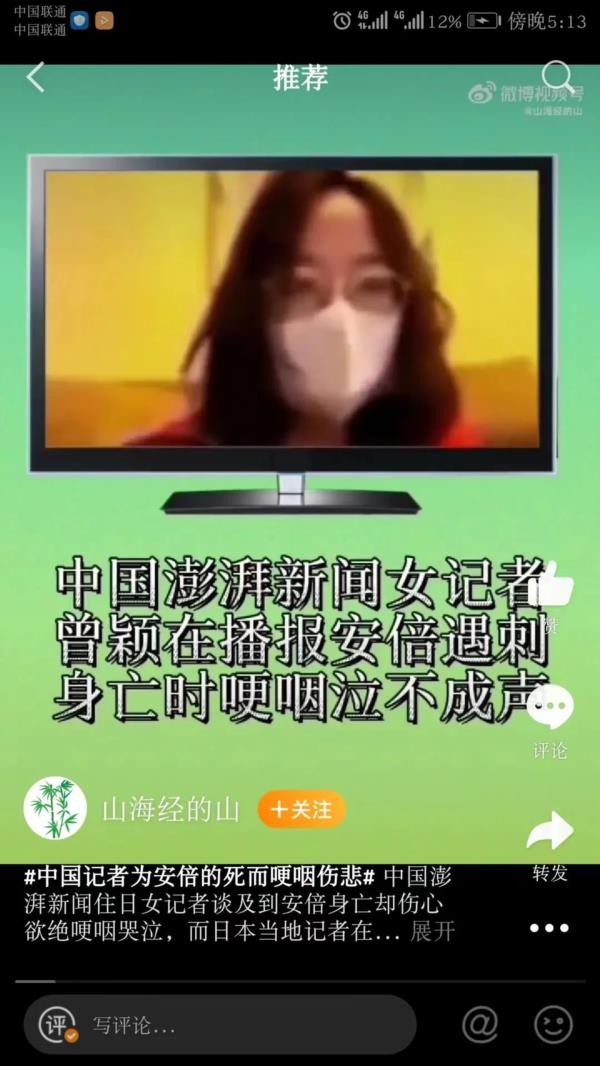
Task: Go back using the top-left arrow
Action: [36, 78]
